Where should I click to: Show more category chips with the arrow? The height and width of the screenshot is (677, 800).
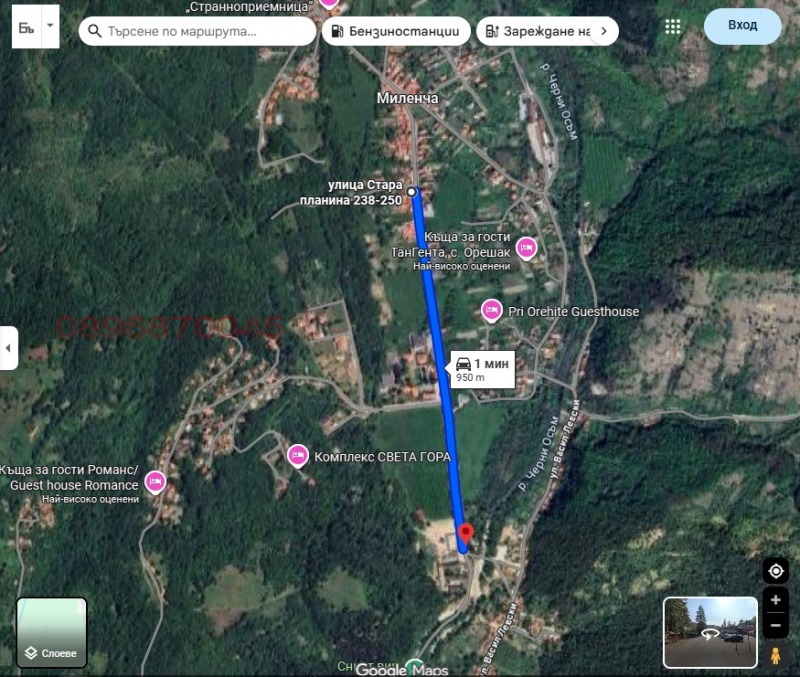603,31
